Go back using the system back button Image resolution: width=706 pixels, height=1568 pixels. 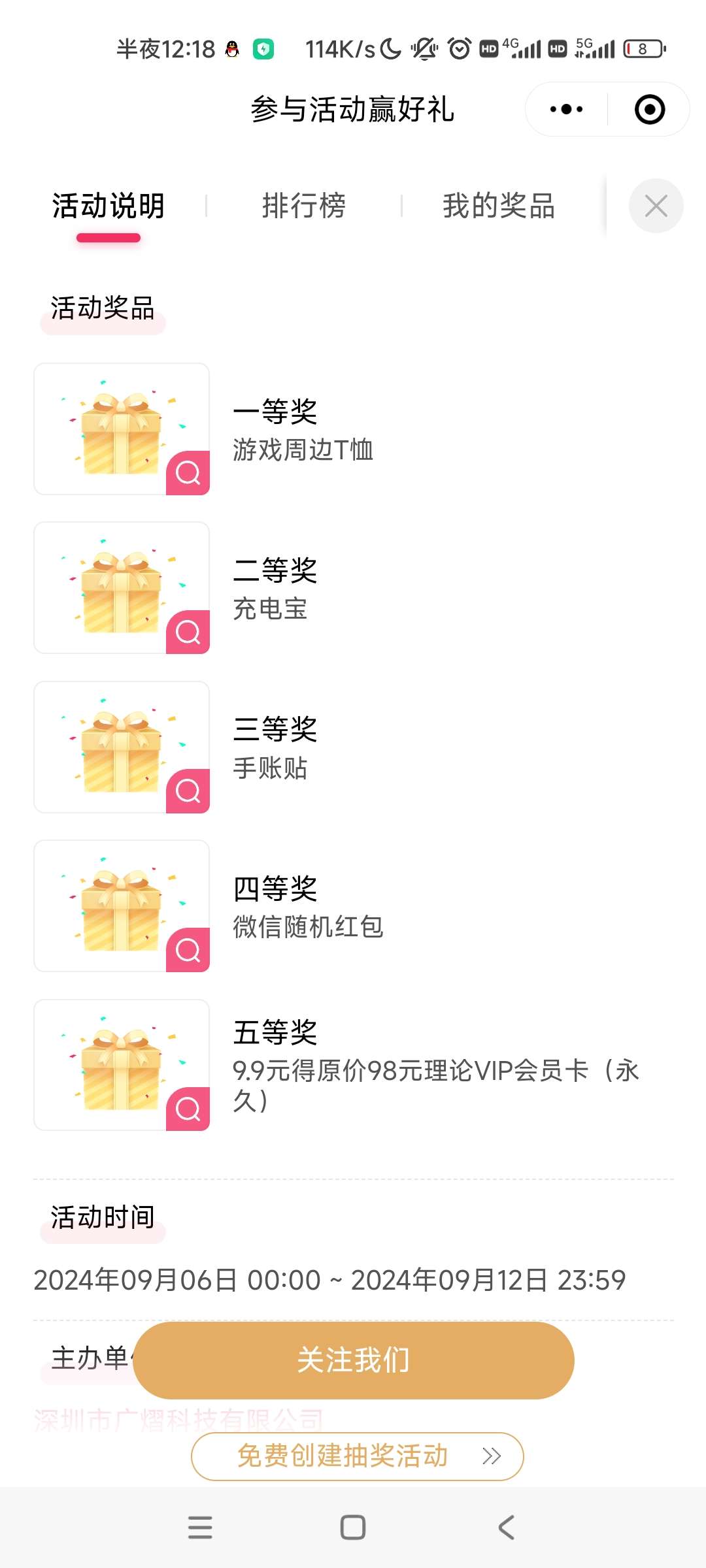pos(506,1527)
